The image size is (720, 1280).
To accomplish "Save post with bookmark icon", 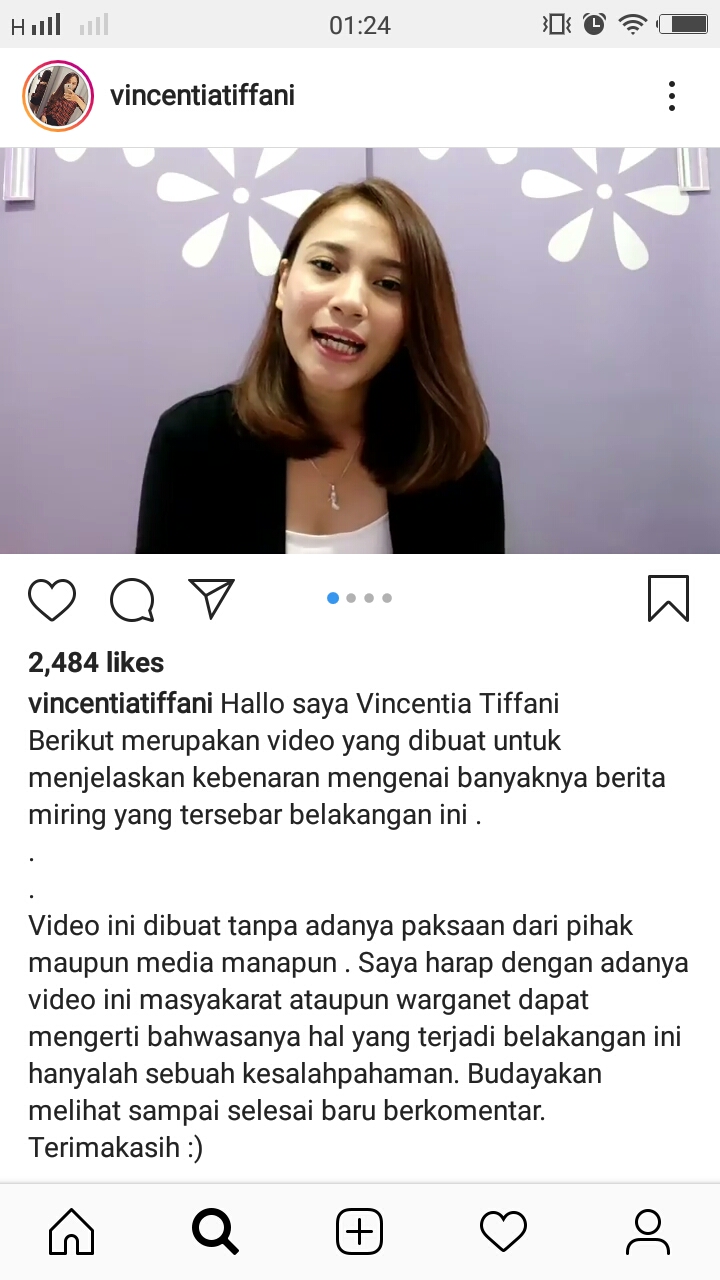I will pyautogui.click(x=667, y=599).
